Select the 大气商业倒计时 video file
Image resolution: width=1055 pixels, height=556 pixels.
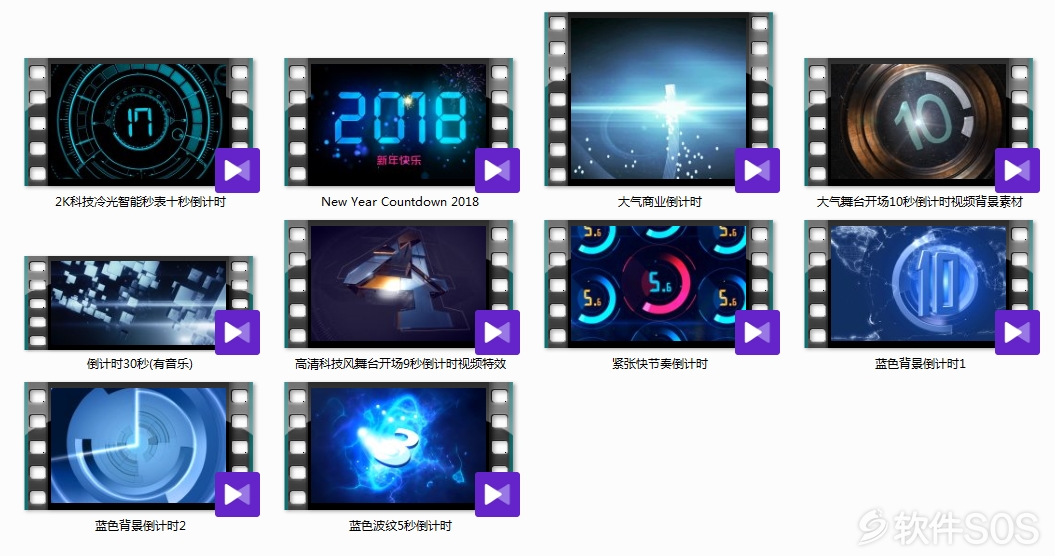click(659, 100)
